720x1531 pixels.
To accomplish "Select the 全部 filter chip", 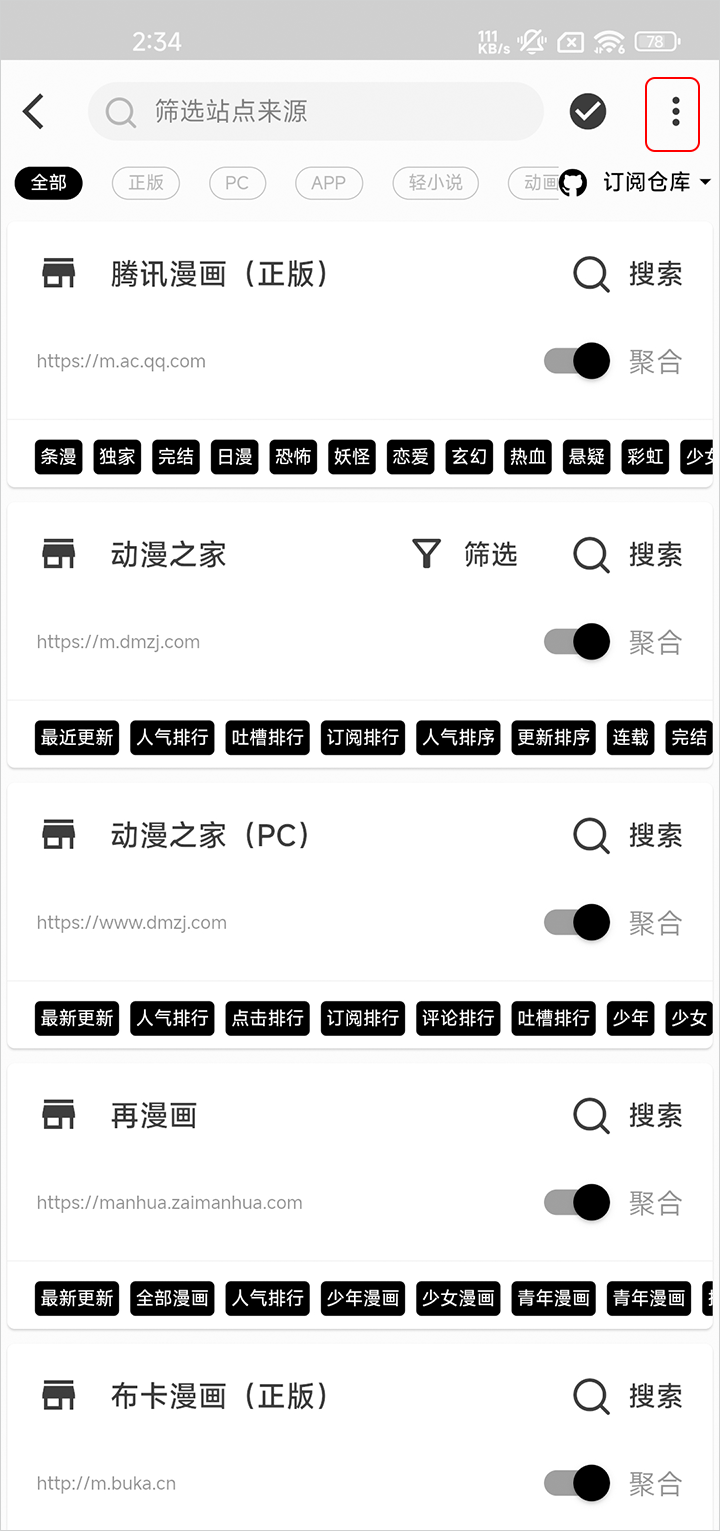I will pos(48,183).
